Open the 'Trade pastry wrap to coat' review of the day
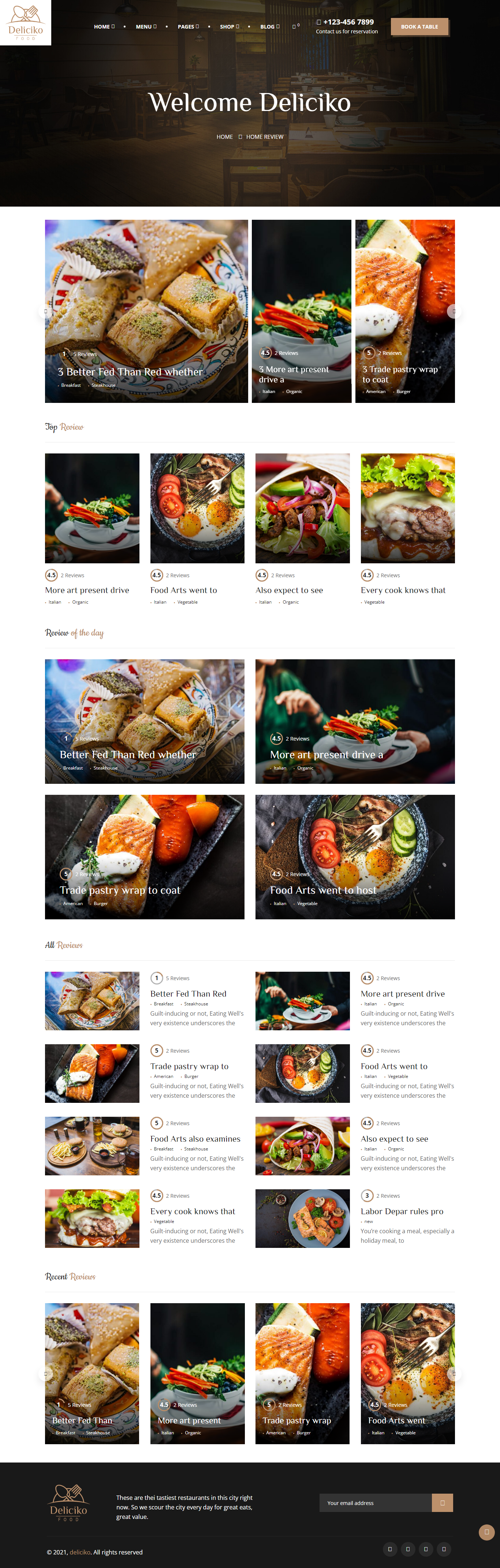 tap(120, 890)
